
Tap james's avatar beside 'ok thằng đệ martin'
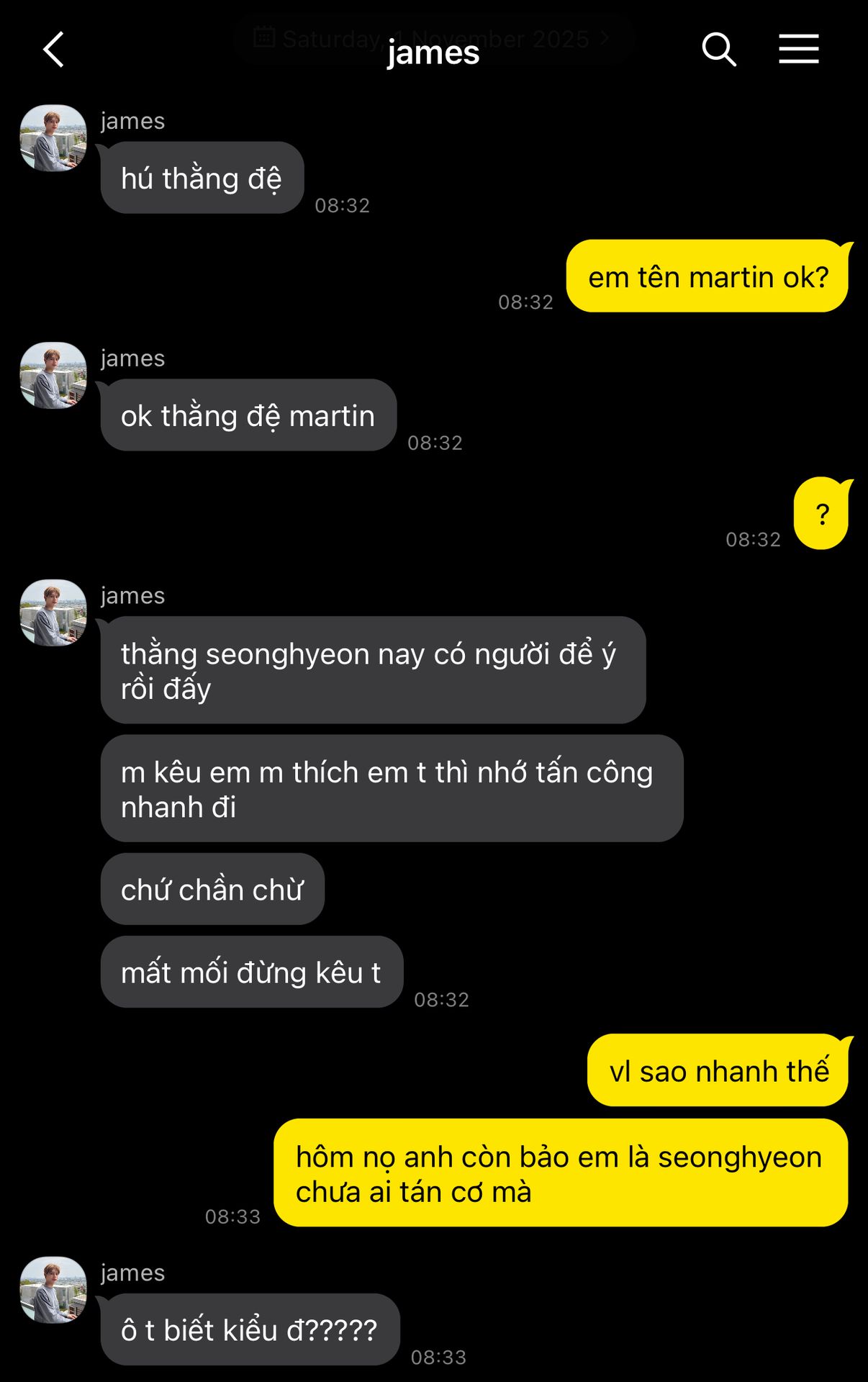click(53, 376)
